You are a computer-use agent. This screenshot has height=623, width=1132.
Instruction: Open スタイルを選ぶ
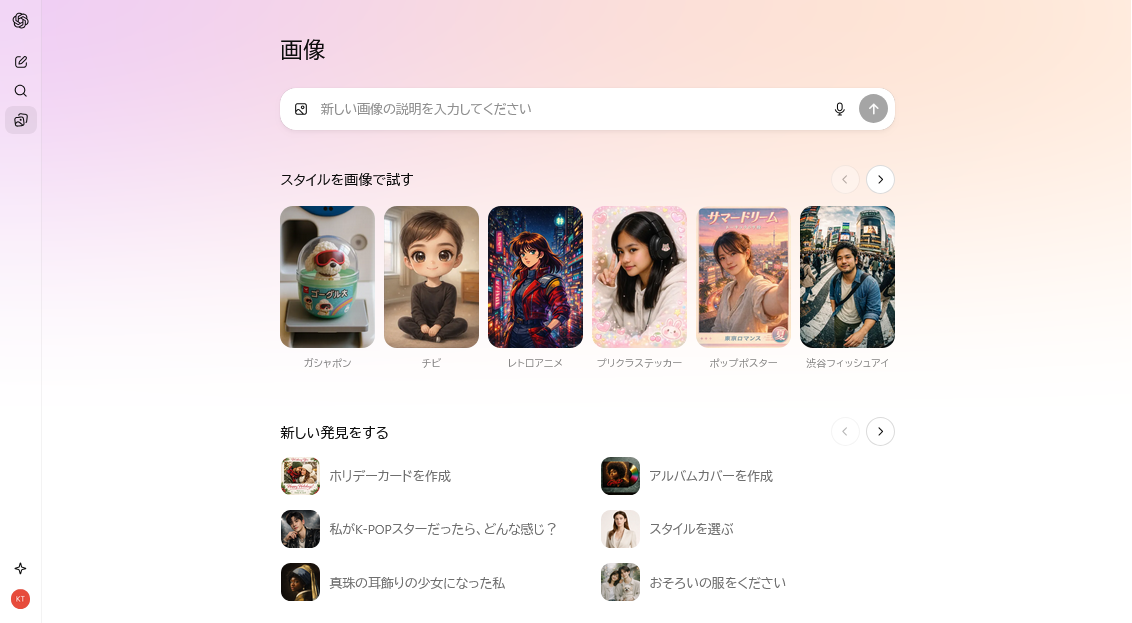(x=691, y=529)
